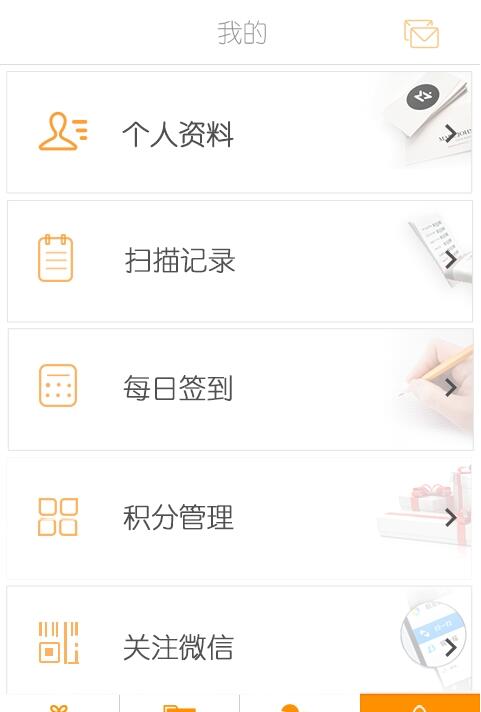Switch to the folder tab
This screenshot has width=481, height=712.
click(x=179, y=704)
